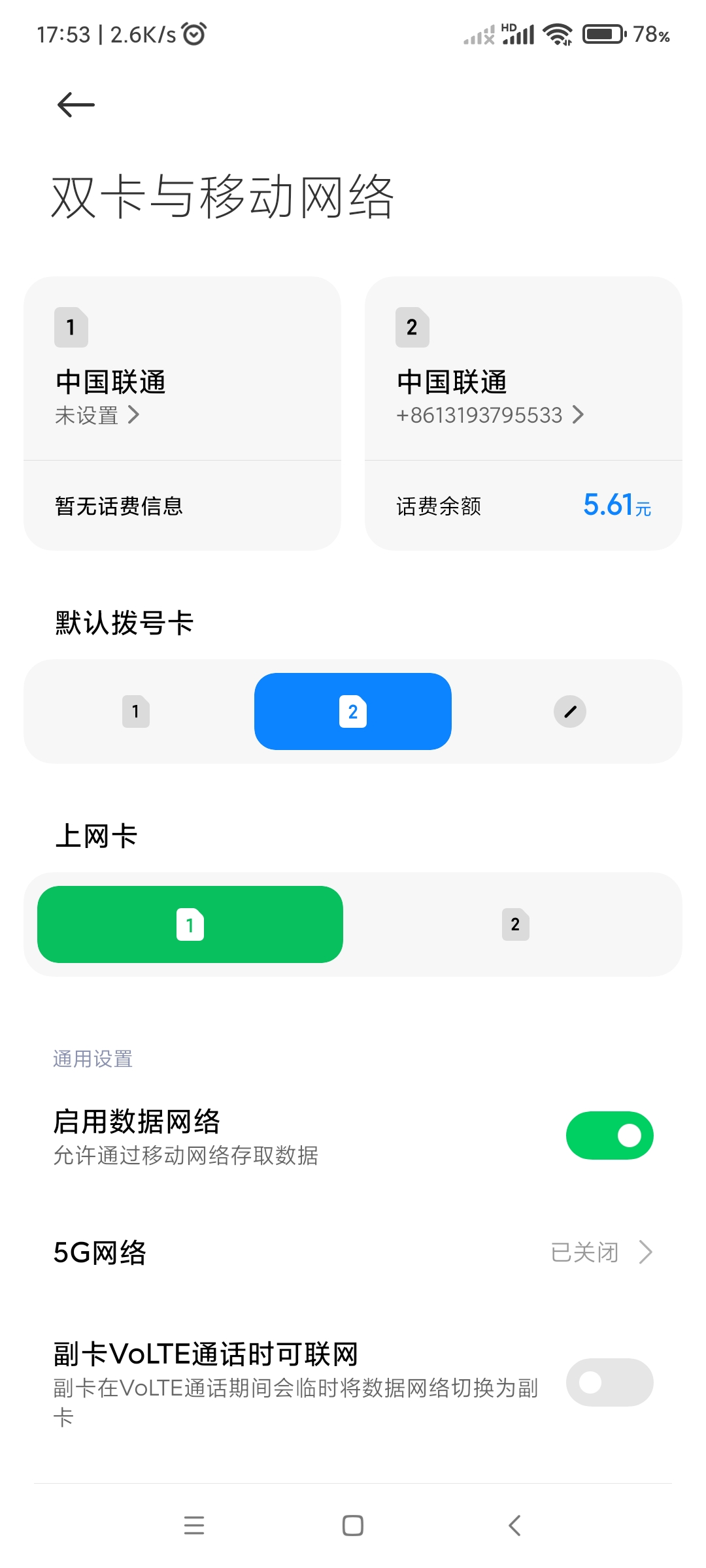Open SIM 1 China Unicom number settings

pos(98,414)
